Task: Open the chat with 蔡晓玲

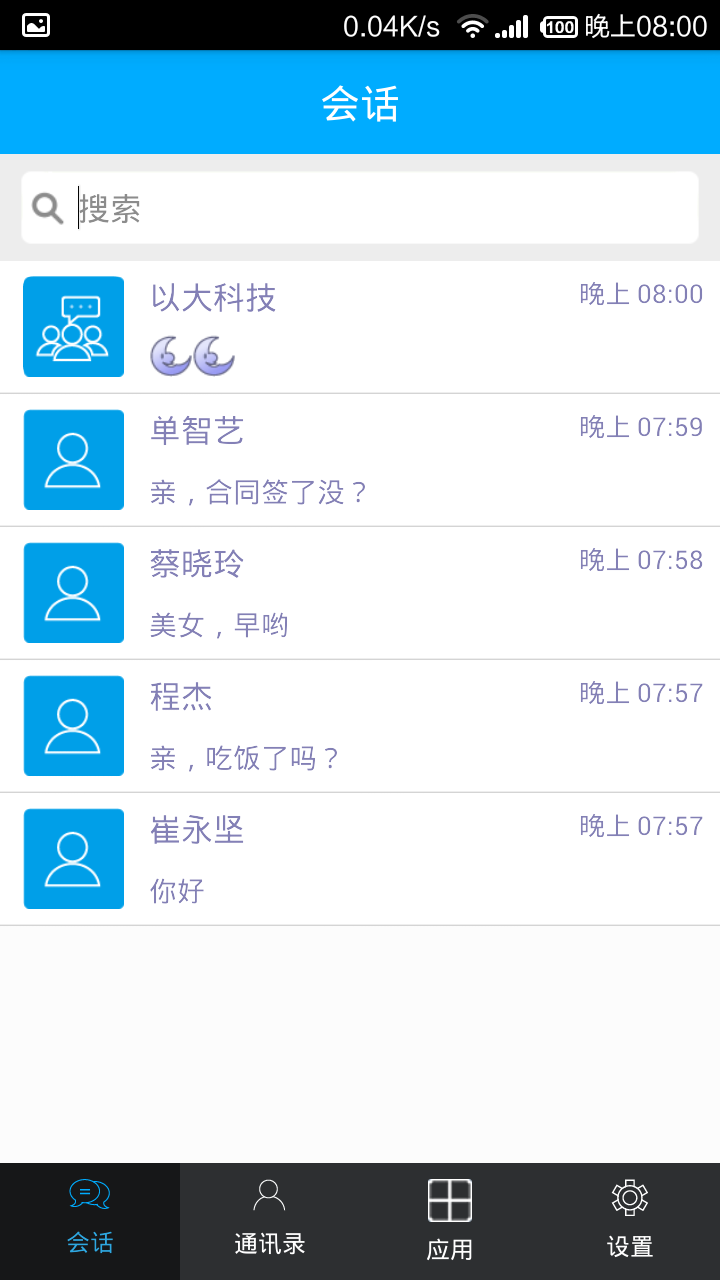Action: coord(360,593)
